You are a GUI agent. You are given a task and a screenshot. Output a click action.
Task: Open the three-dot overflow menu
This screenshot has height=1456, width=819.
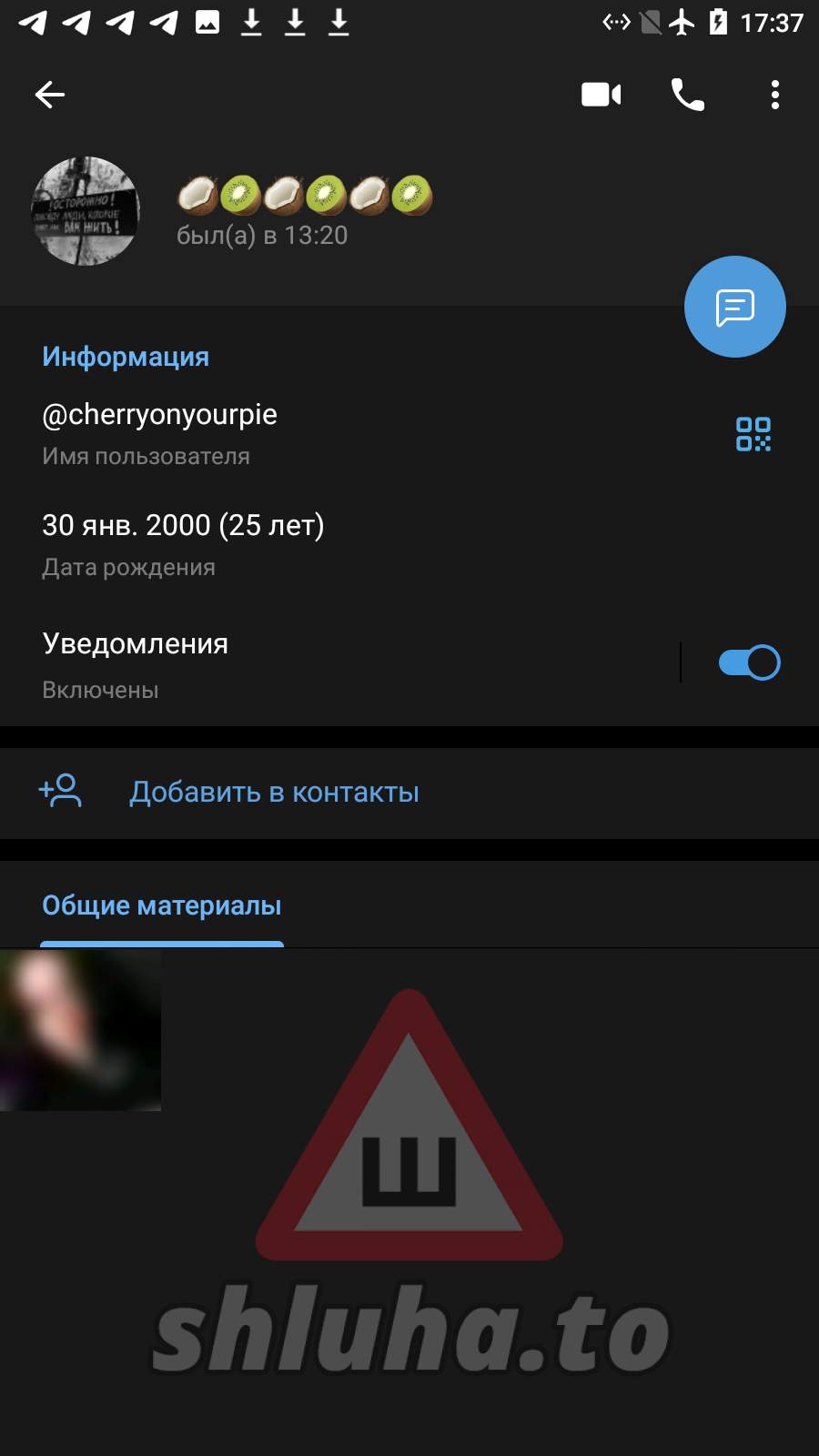tap(774, 95)
